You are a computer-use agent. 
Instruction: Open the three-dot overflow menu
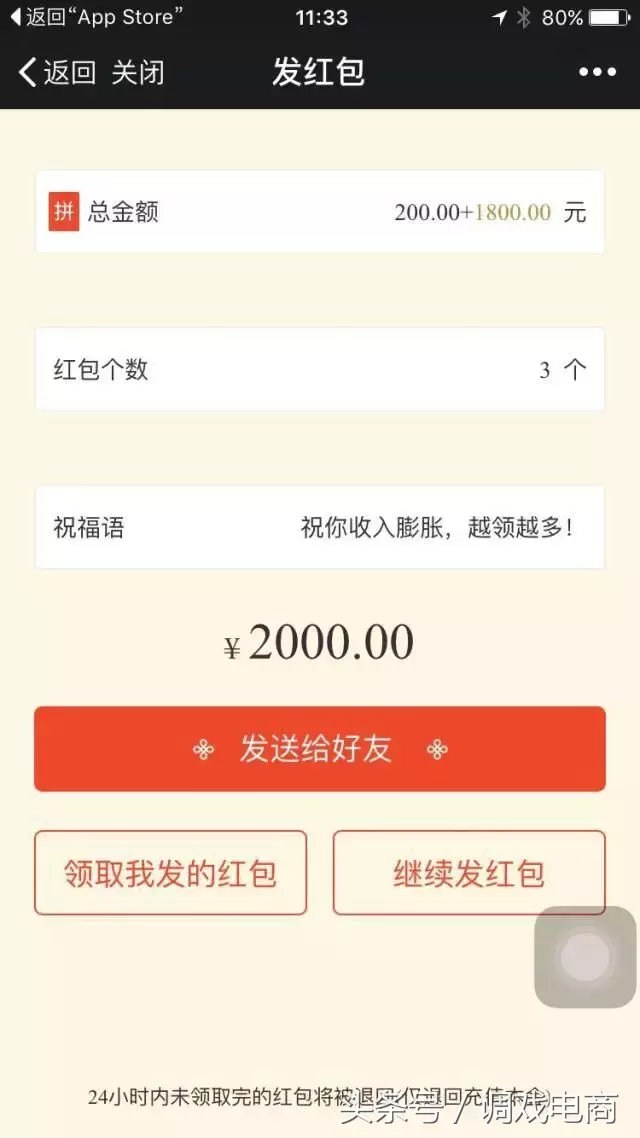click(x=597, y=72)
